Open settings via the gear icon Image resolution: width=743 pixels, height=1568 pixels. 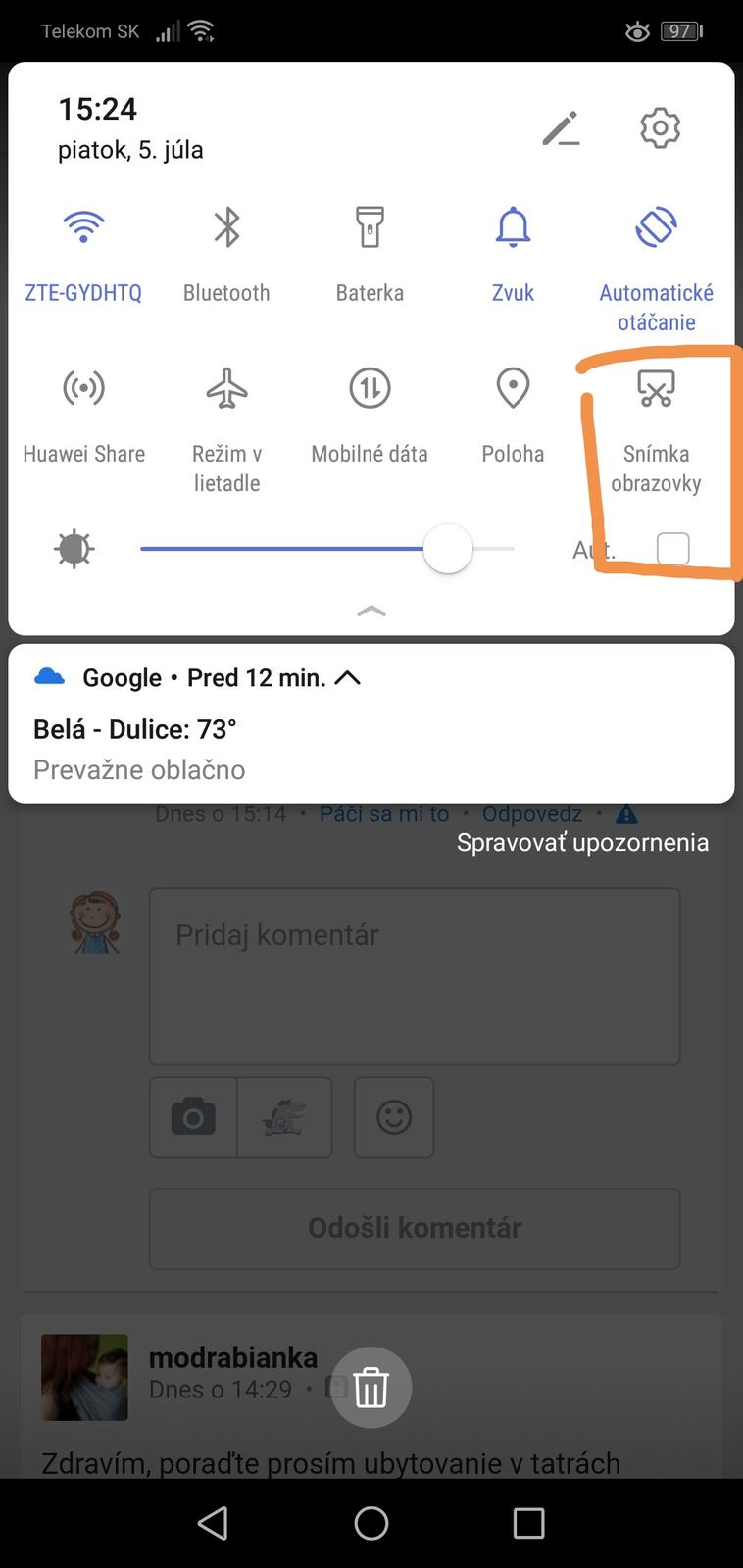[x=660, y=128]
